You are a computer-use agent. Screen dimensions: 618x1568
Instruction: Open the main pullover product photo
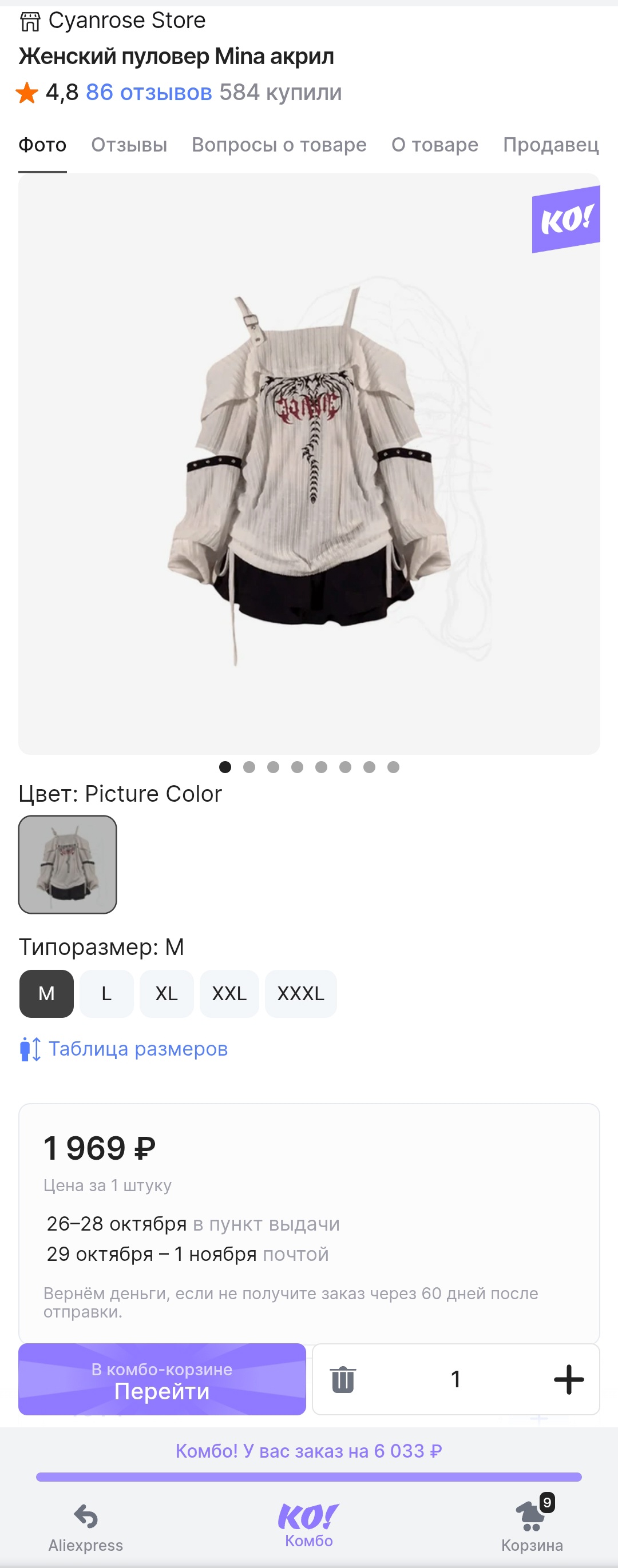[x=308, y=464]
